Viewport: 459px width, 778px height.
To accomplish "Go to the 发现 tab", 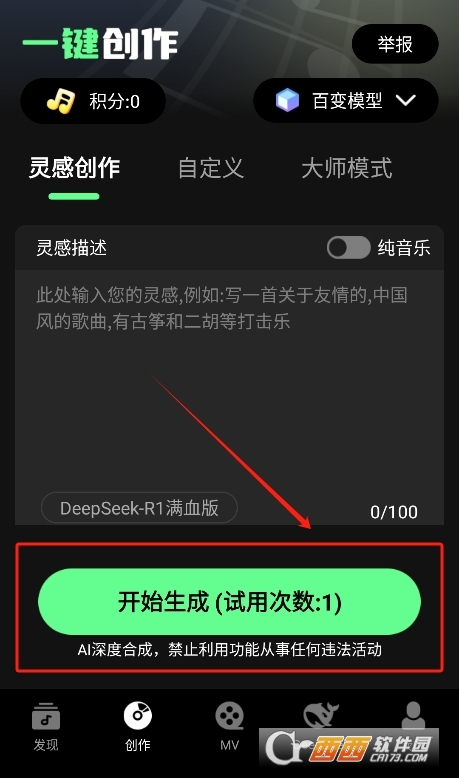I will (x=46, y=727).
